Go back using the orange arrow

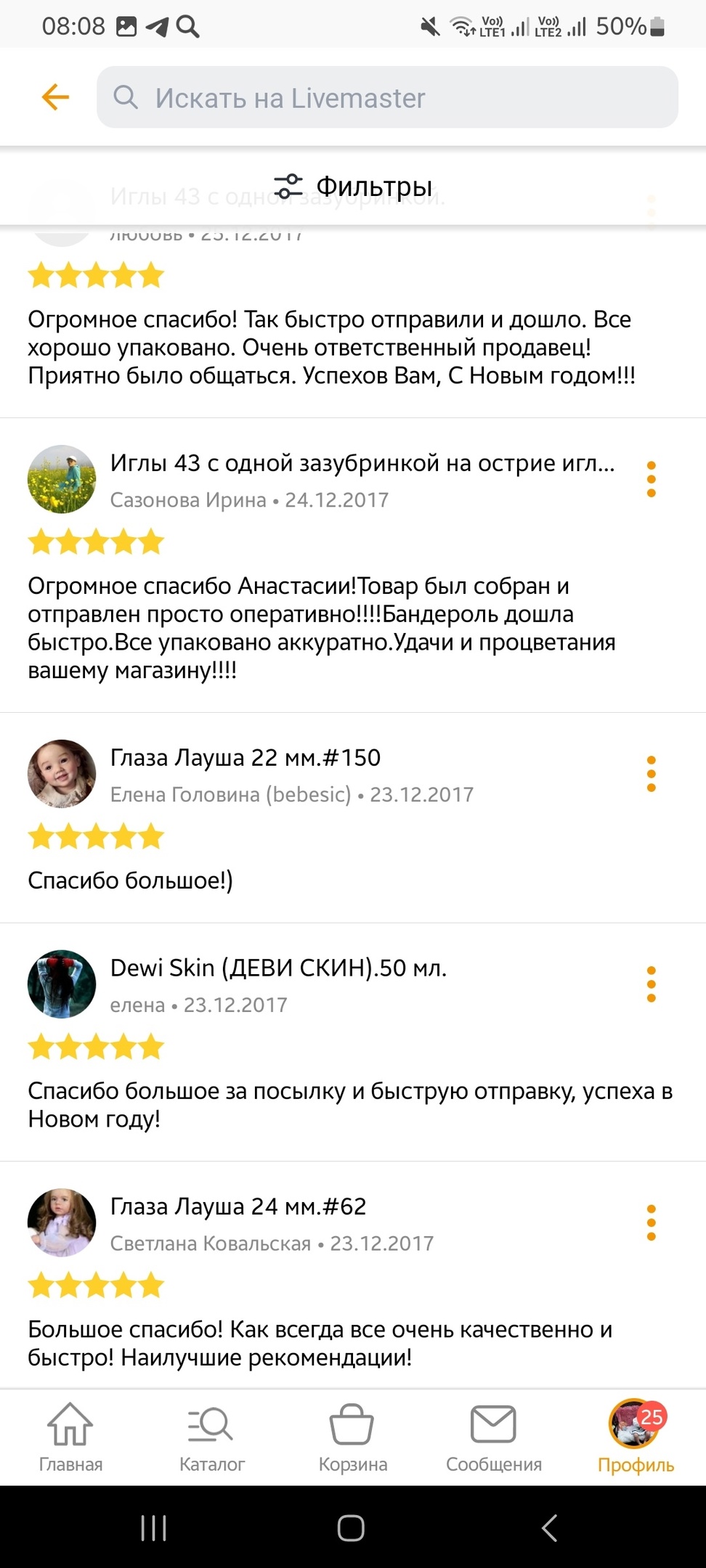(55, 97)
